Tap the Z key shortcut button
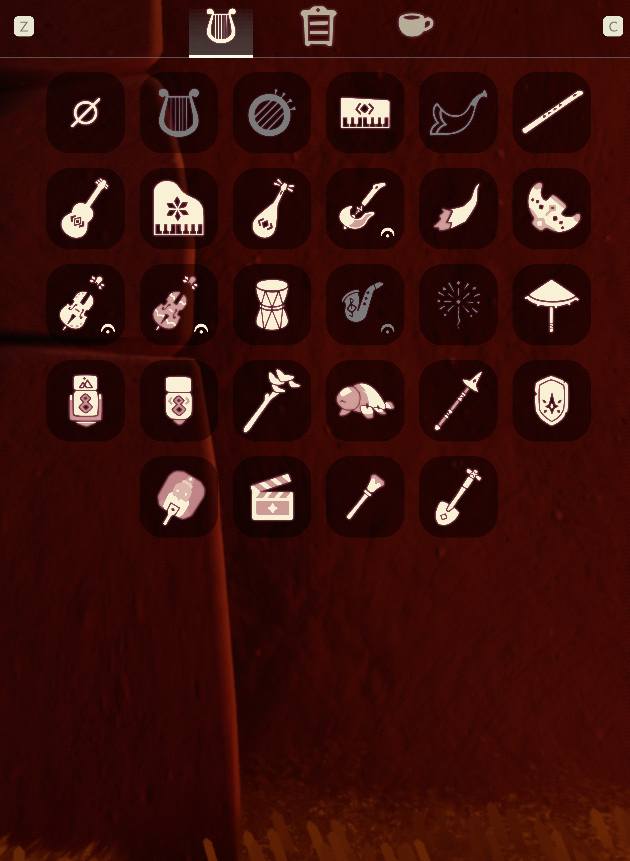Image resolution: width=630 pixels, height=861 pixels. pyautogui.click(x=24, y=27)
